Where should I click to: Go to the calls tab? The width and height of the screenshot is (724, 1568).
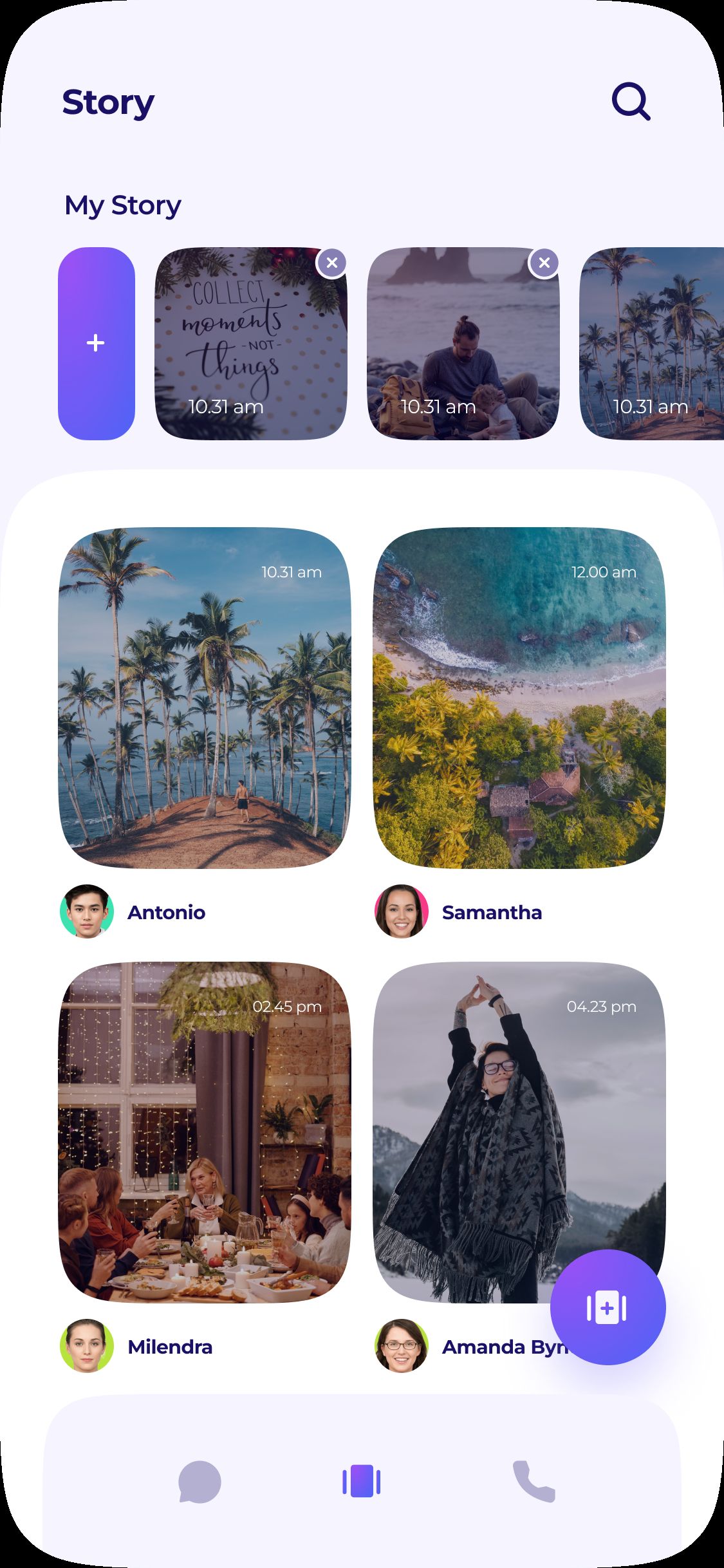pos(534,1481)
